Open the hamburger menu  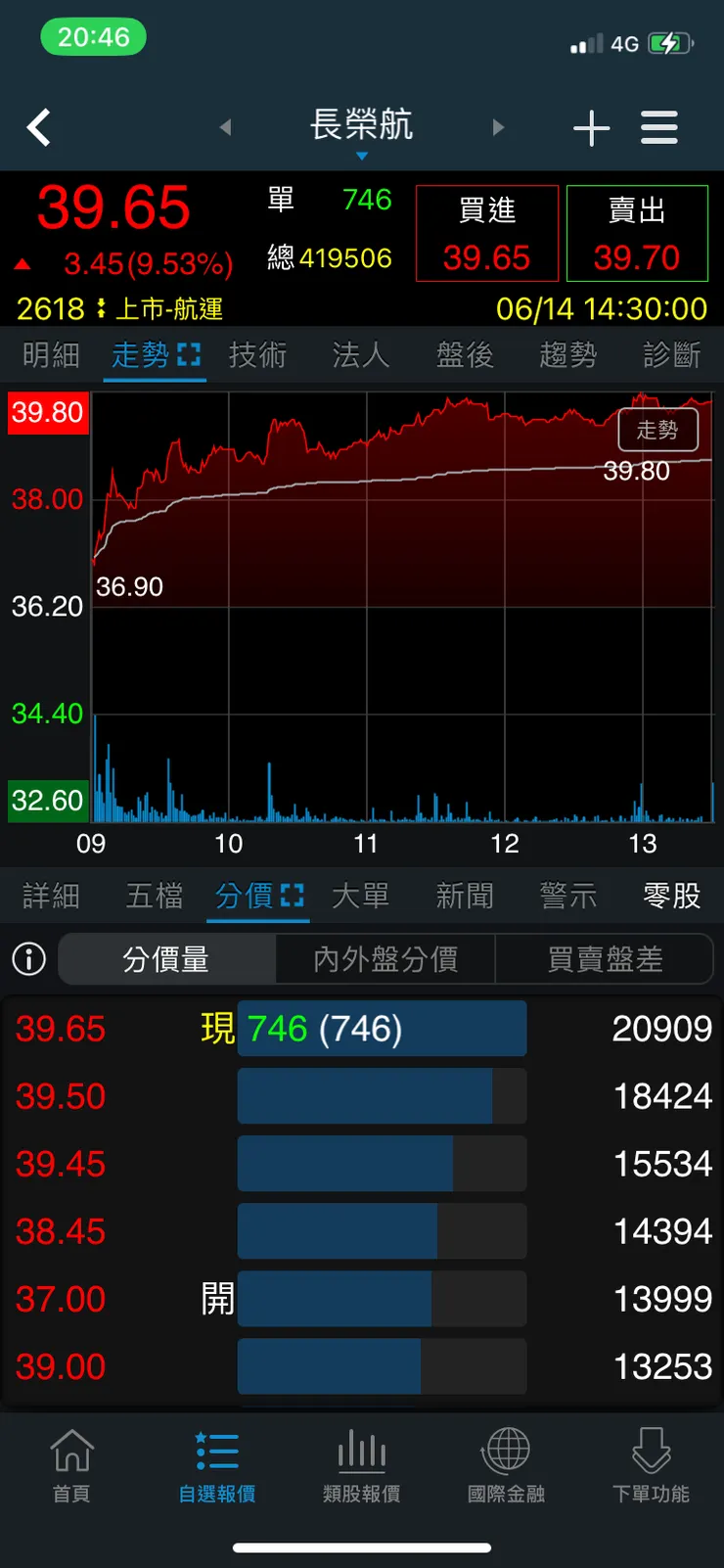[658, 127]
